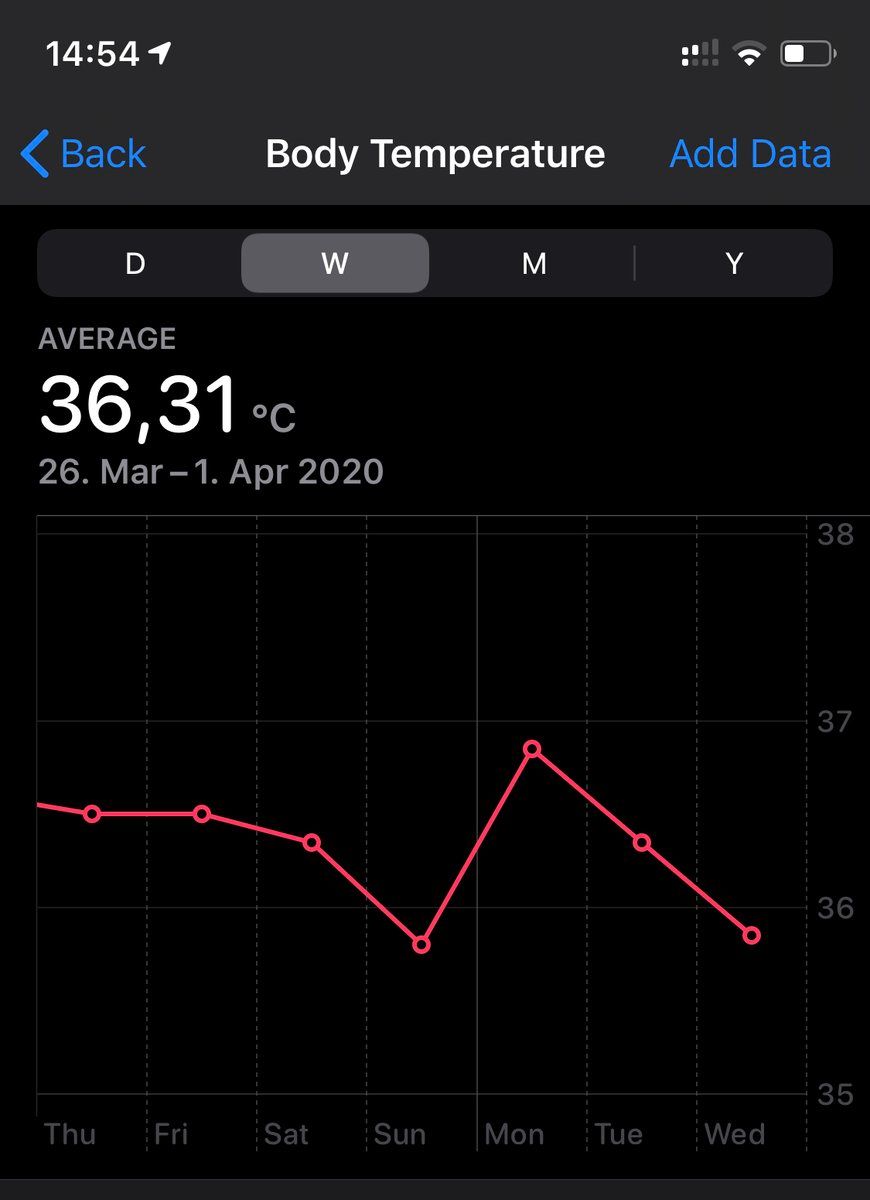
Task: Tap Tuesday's temperature point on the graph
Action: click(x=642, y=843)
